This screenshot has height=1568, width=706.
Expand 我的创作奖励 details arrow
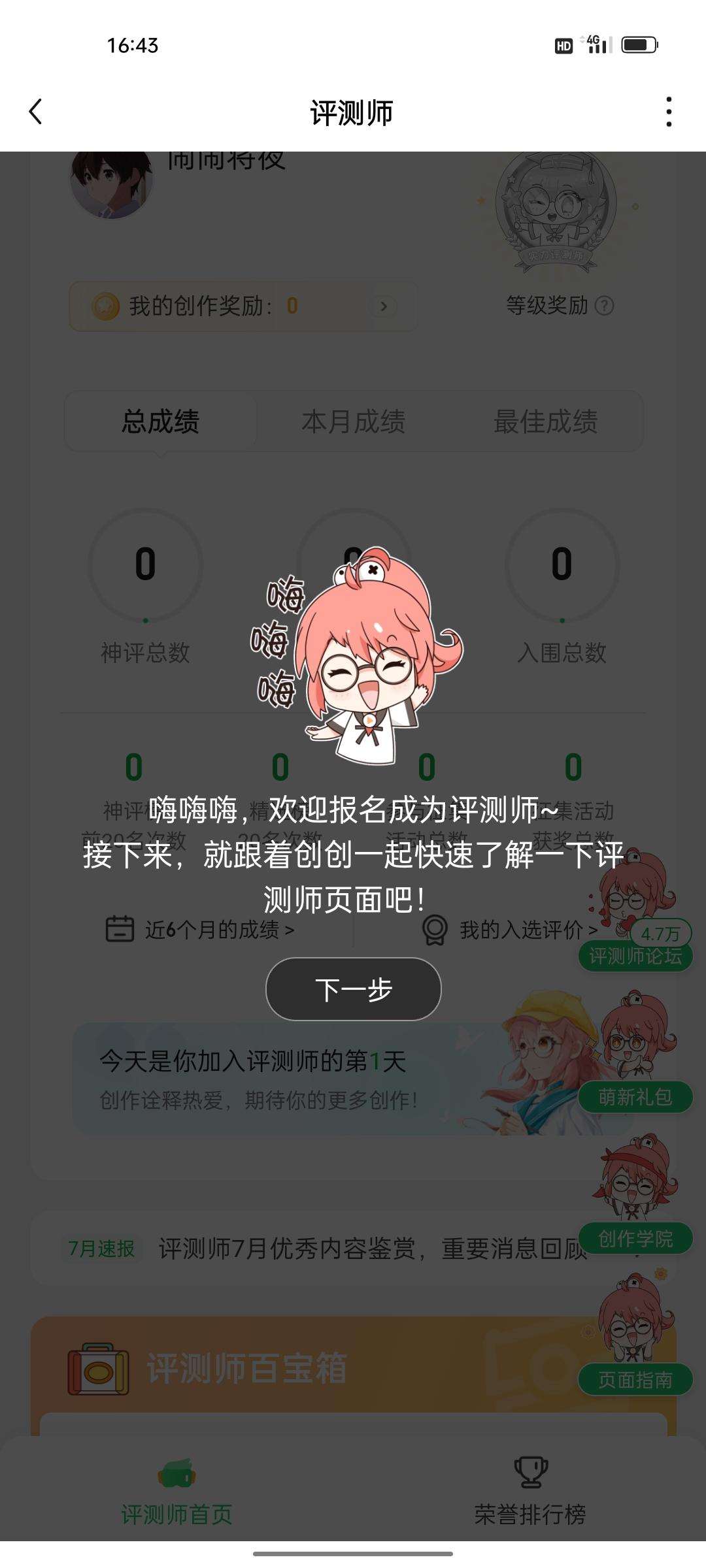383,304
